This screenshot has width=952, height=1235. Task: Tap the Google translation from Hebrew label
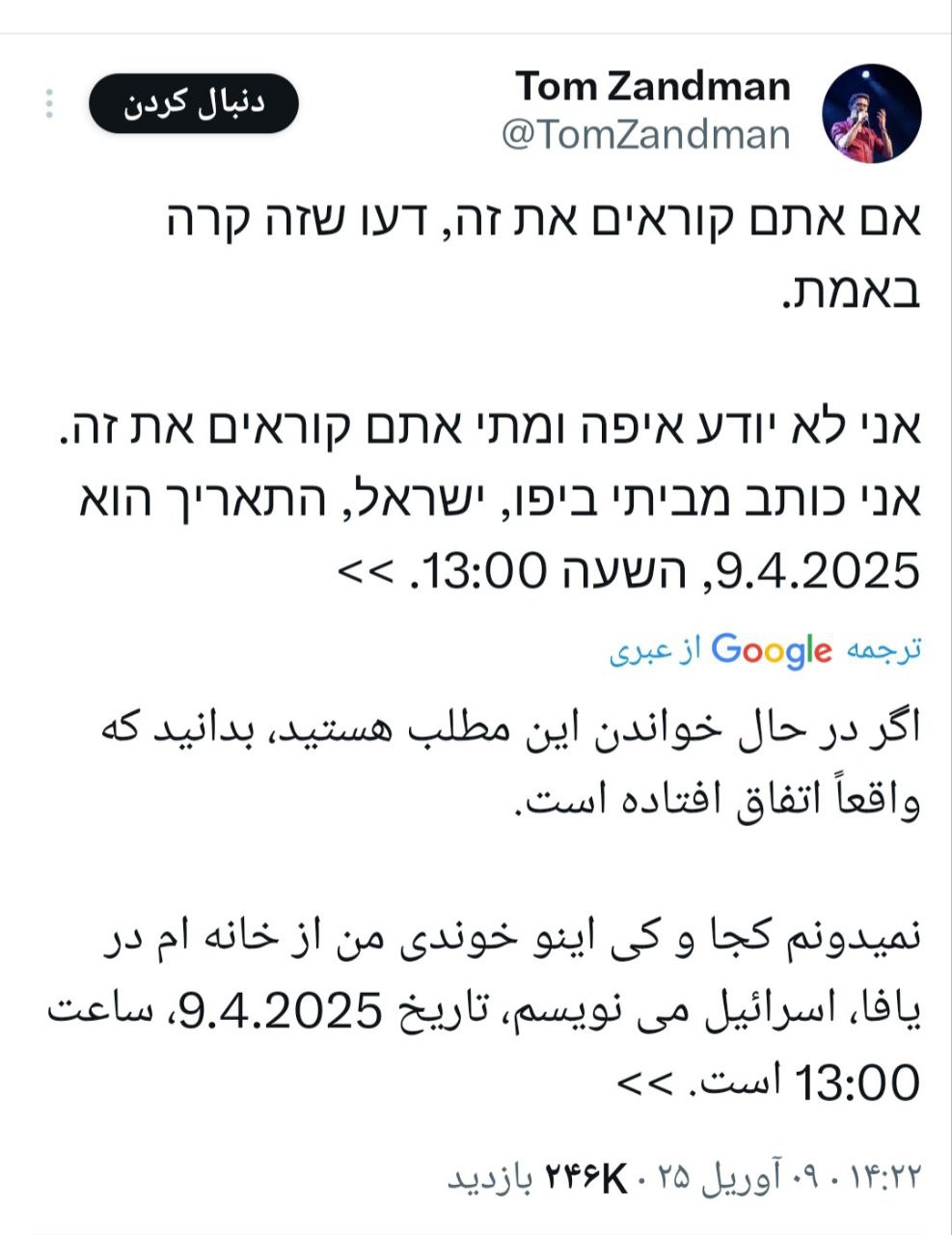coord(765,651)
